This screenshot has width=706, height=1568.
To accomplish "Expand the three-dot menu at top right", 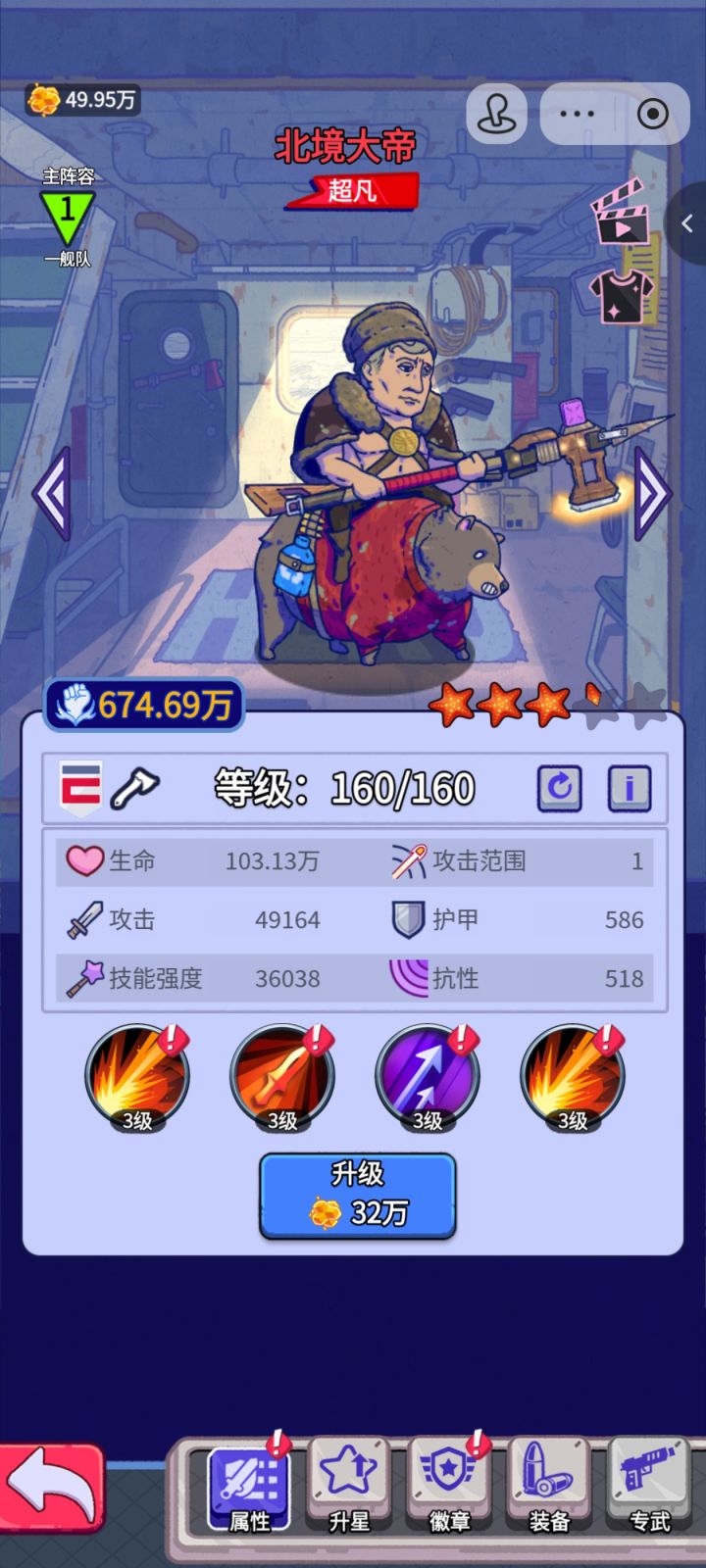I will click(576, 113).
